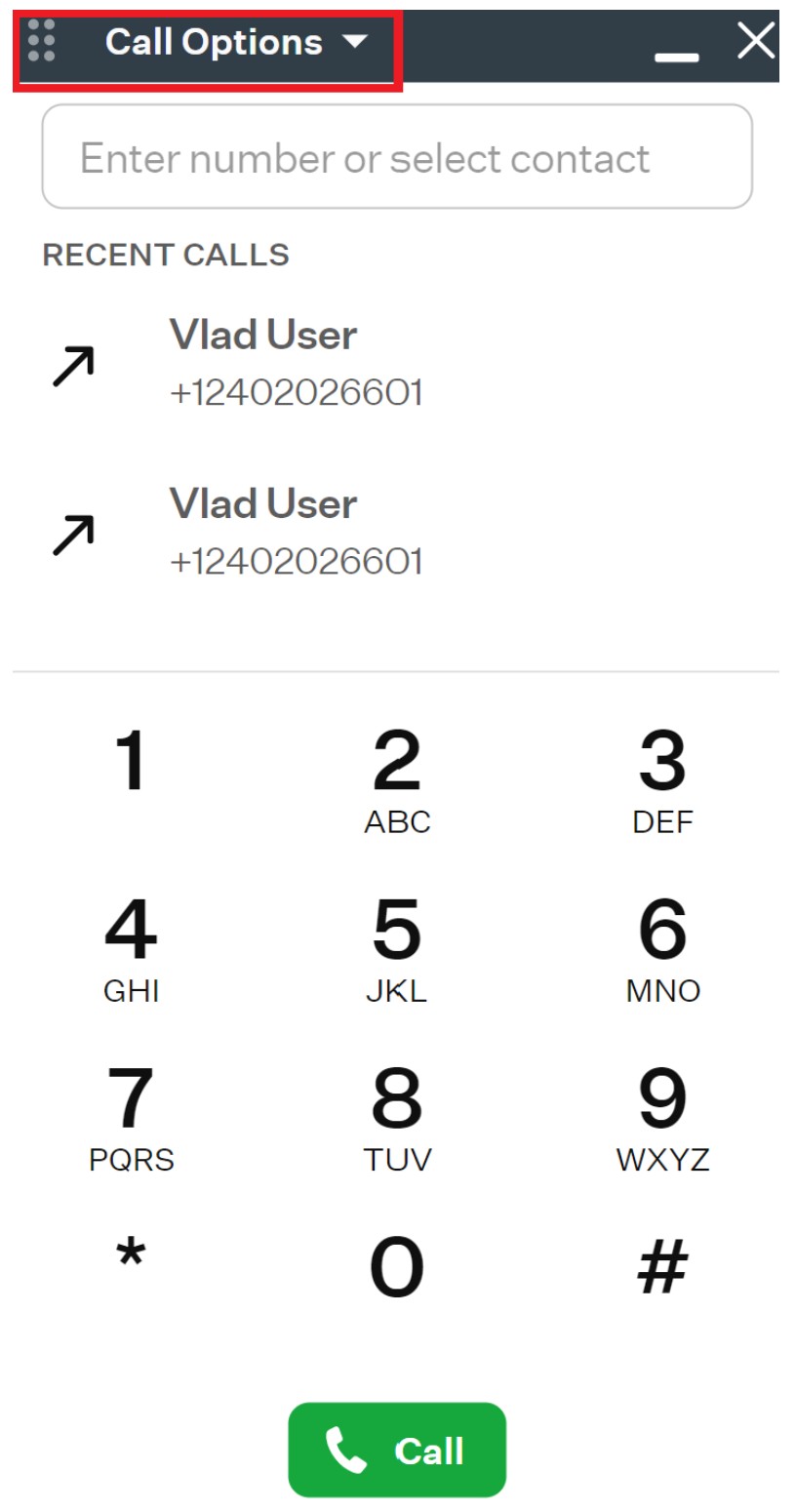Focus the Enter number or select contact field
The image size is (795, 1512).
pyautogui.click(x=397, y=157)
